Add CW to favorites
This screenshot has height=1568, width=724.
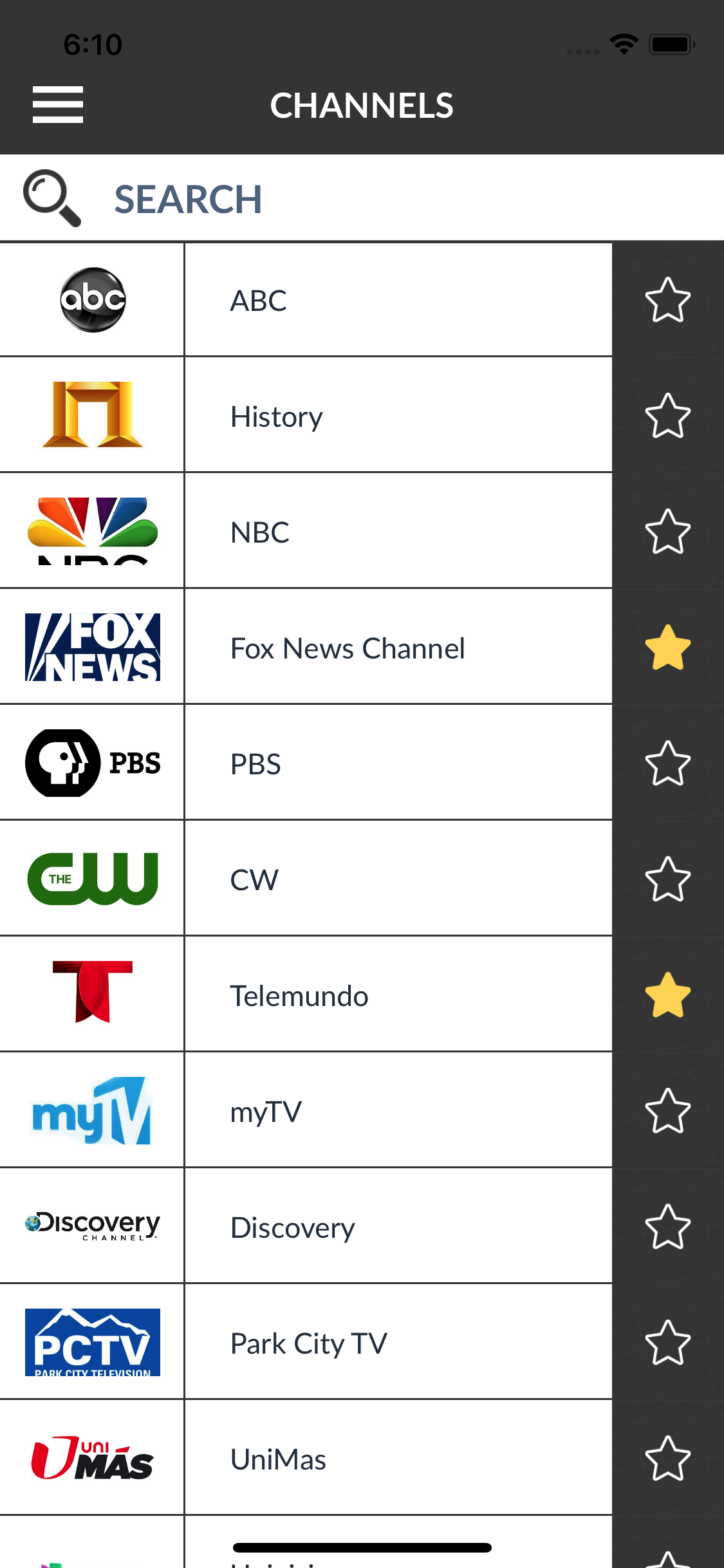click(667, 879)
